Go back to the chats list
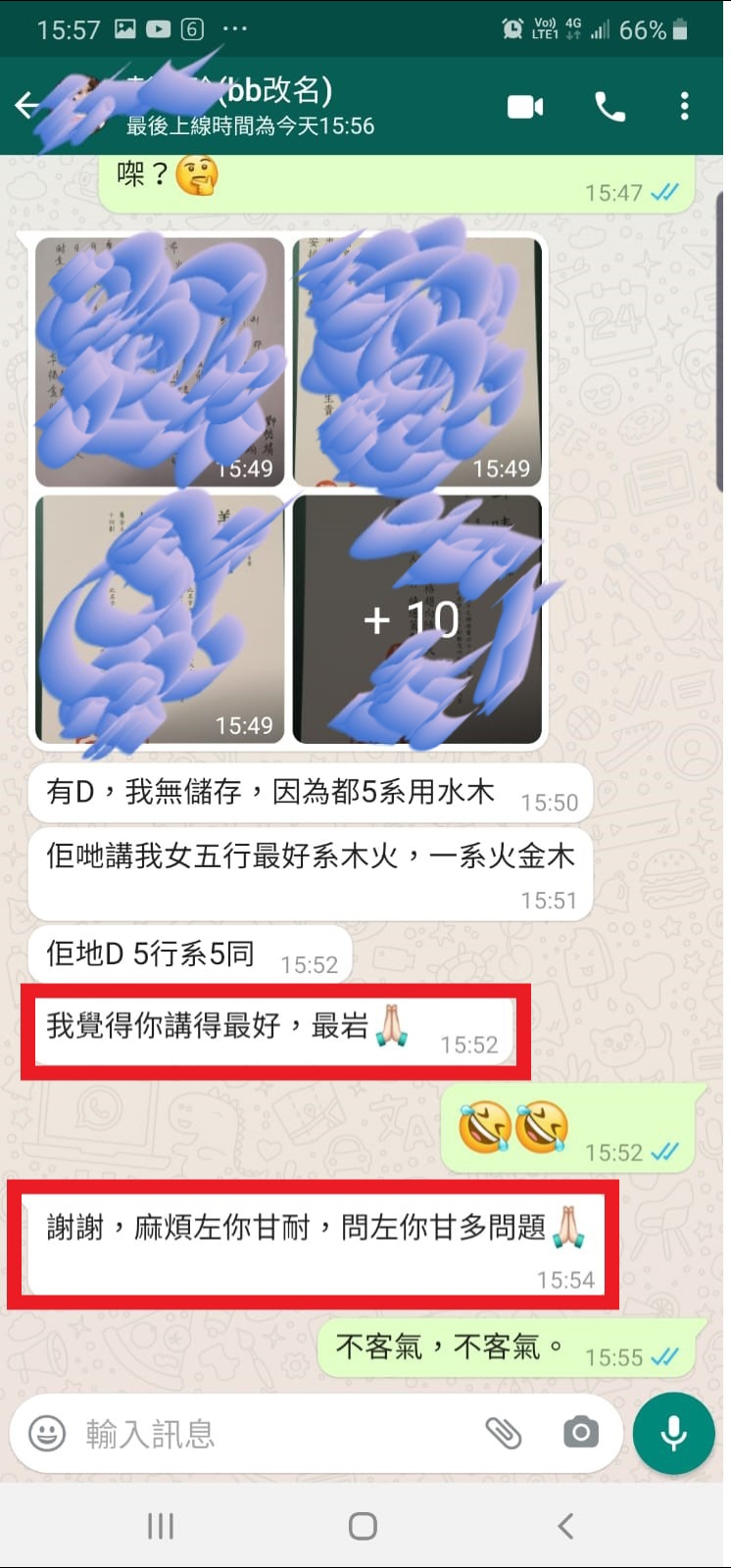This screenshot has width=731, height=1568. [26, 106]
